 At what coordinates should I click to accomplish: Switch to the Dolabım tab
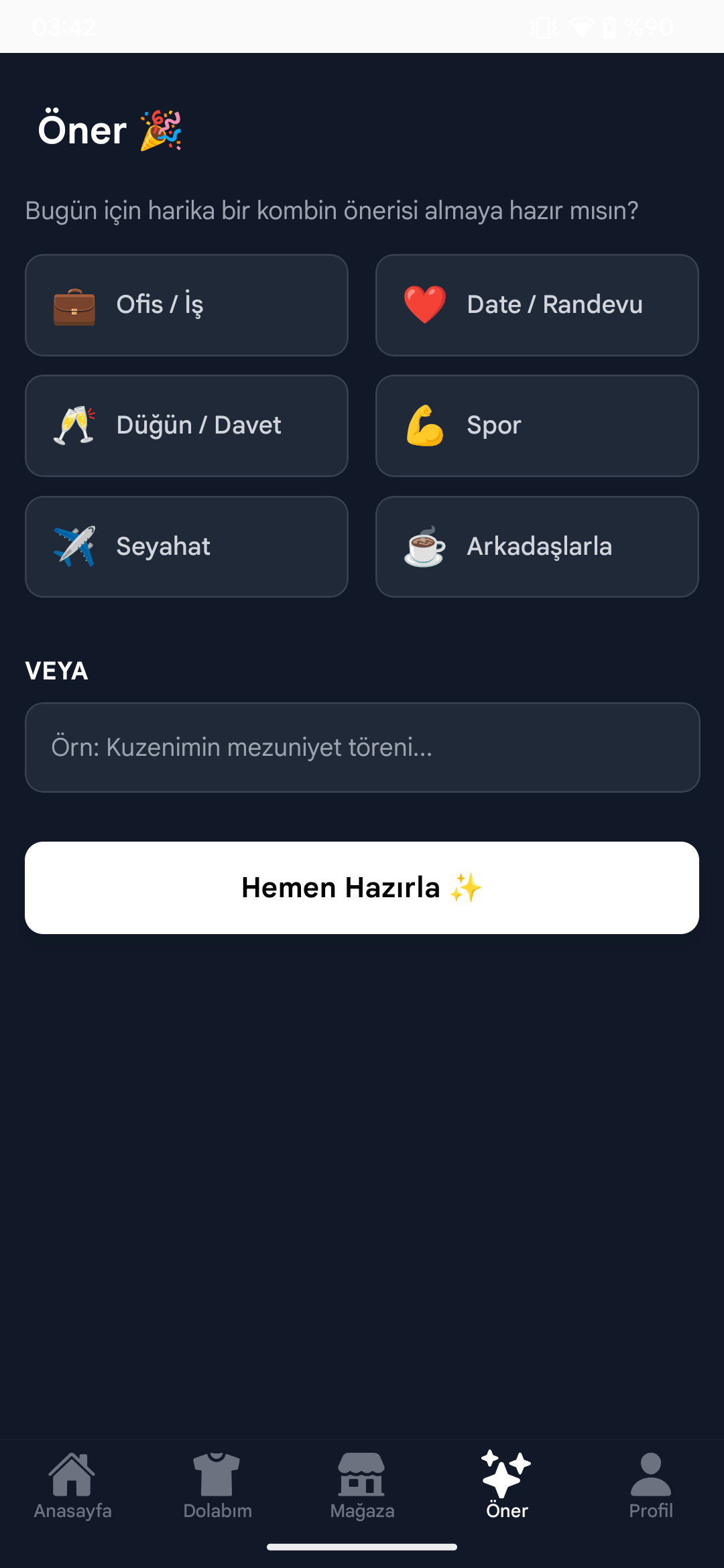pos(217,1486)
